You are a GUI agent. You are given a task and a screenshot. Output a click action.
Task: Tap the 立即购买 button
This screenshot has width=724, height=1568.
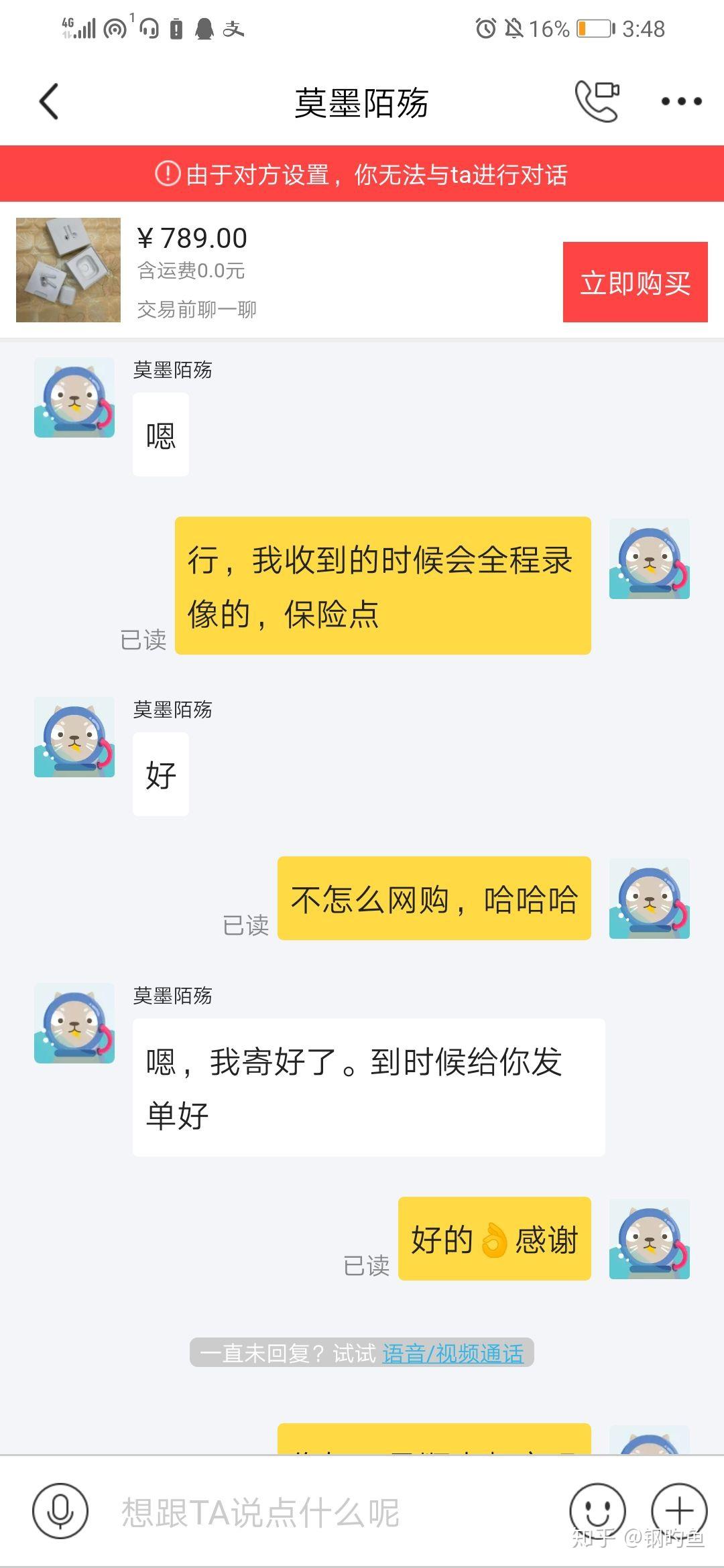635,282
